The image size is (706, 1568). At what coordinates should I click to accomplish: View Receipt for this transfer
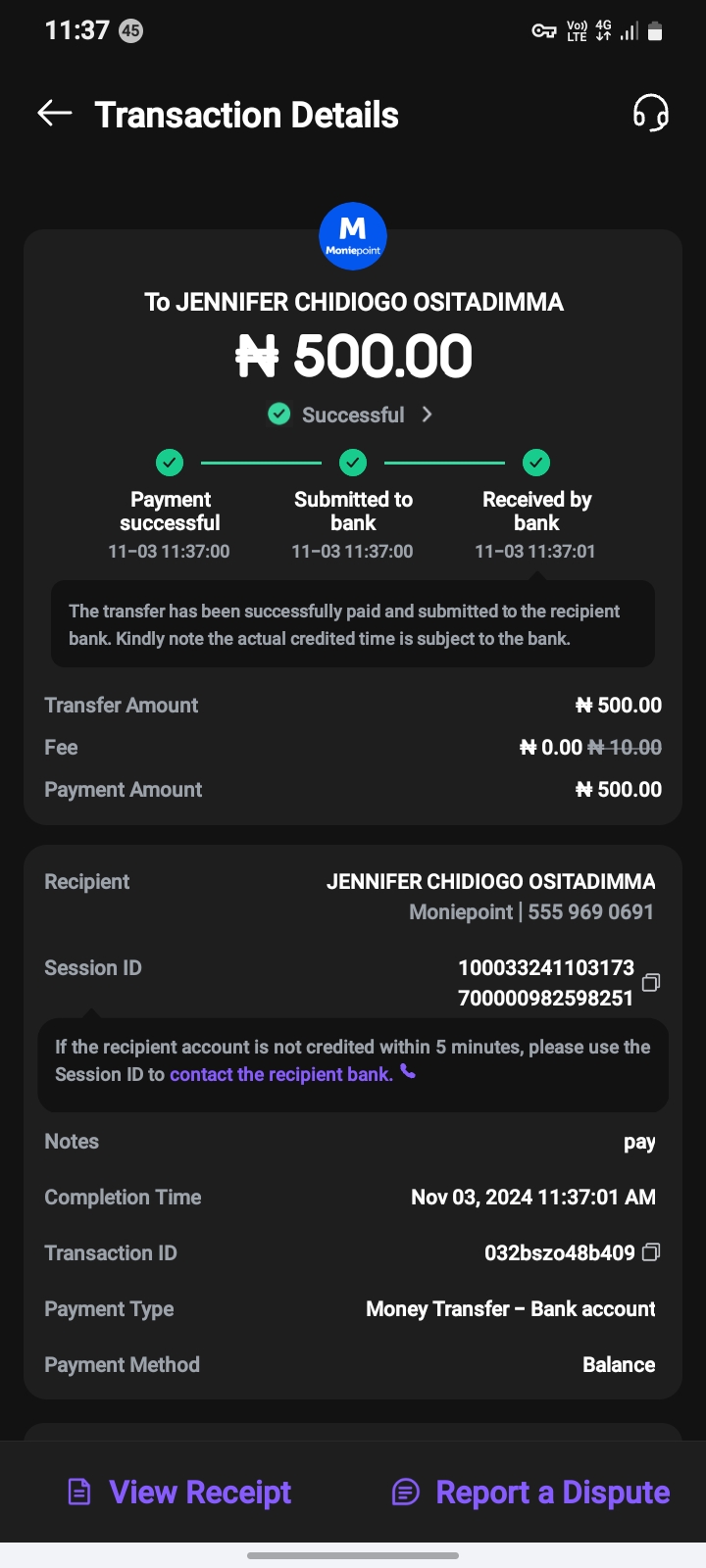(x=179, y=1493)
